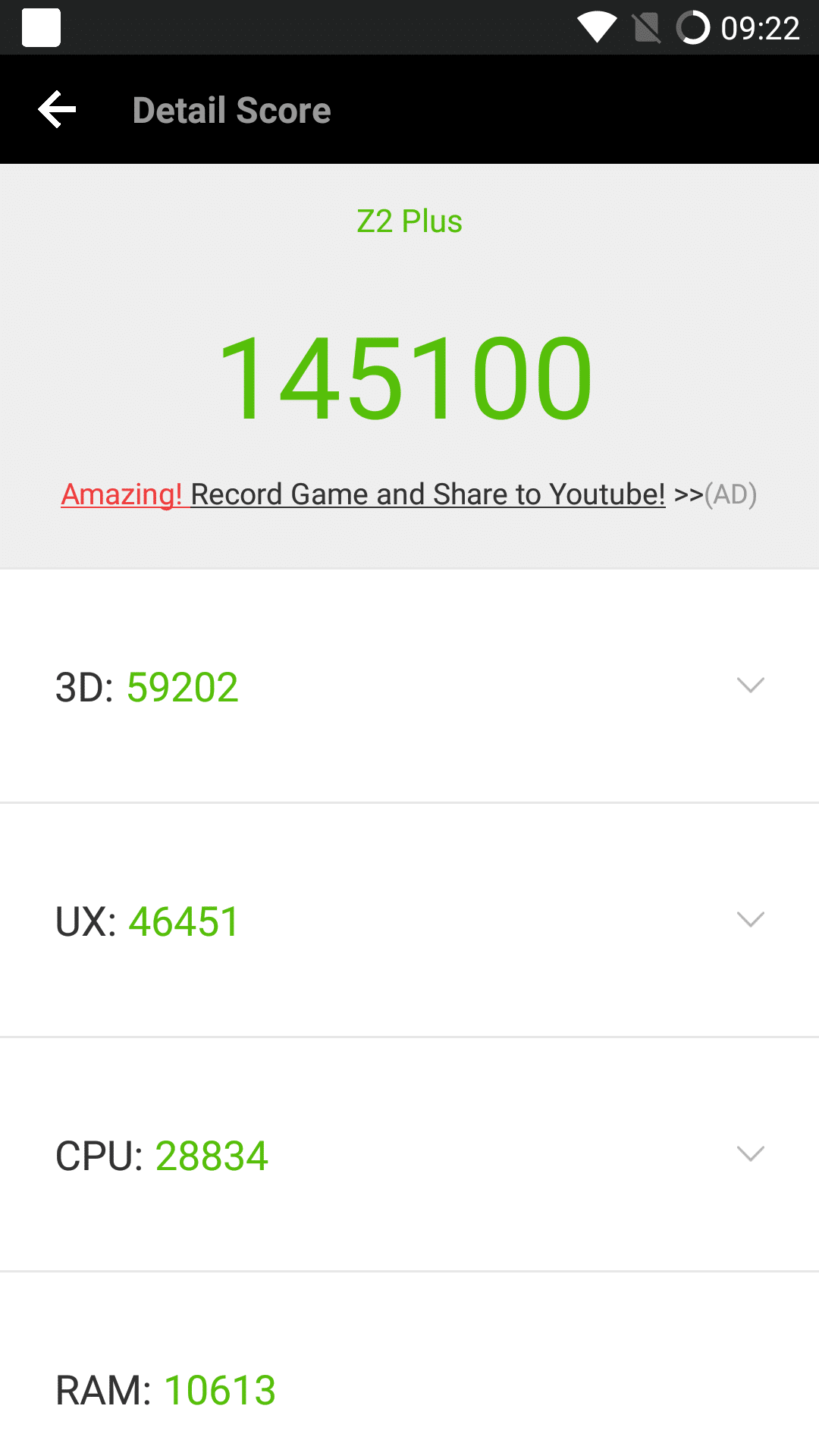Expand the CPU score section
The image size is (819, 1456).
[x=409, y=1155]
